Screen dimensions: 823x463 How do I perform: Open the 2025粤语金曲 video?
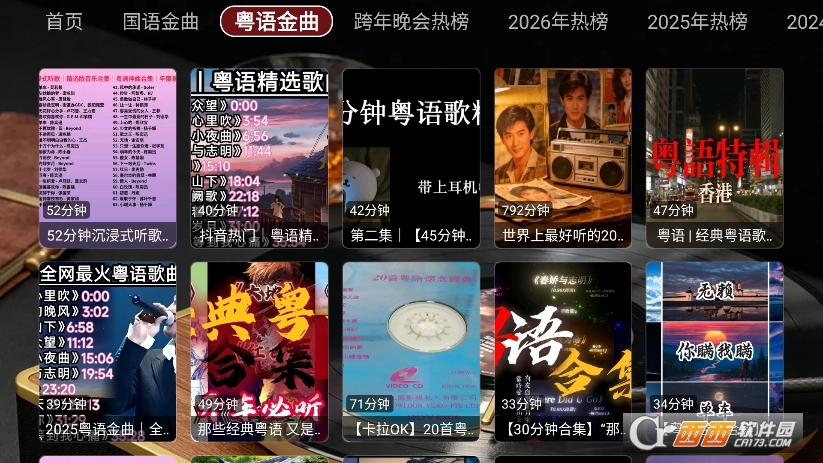click(x=108, y=351)
